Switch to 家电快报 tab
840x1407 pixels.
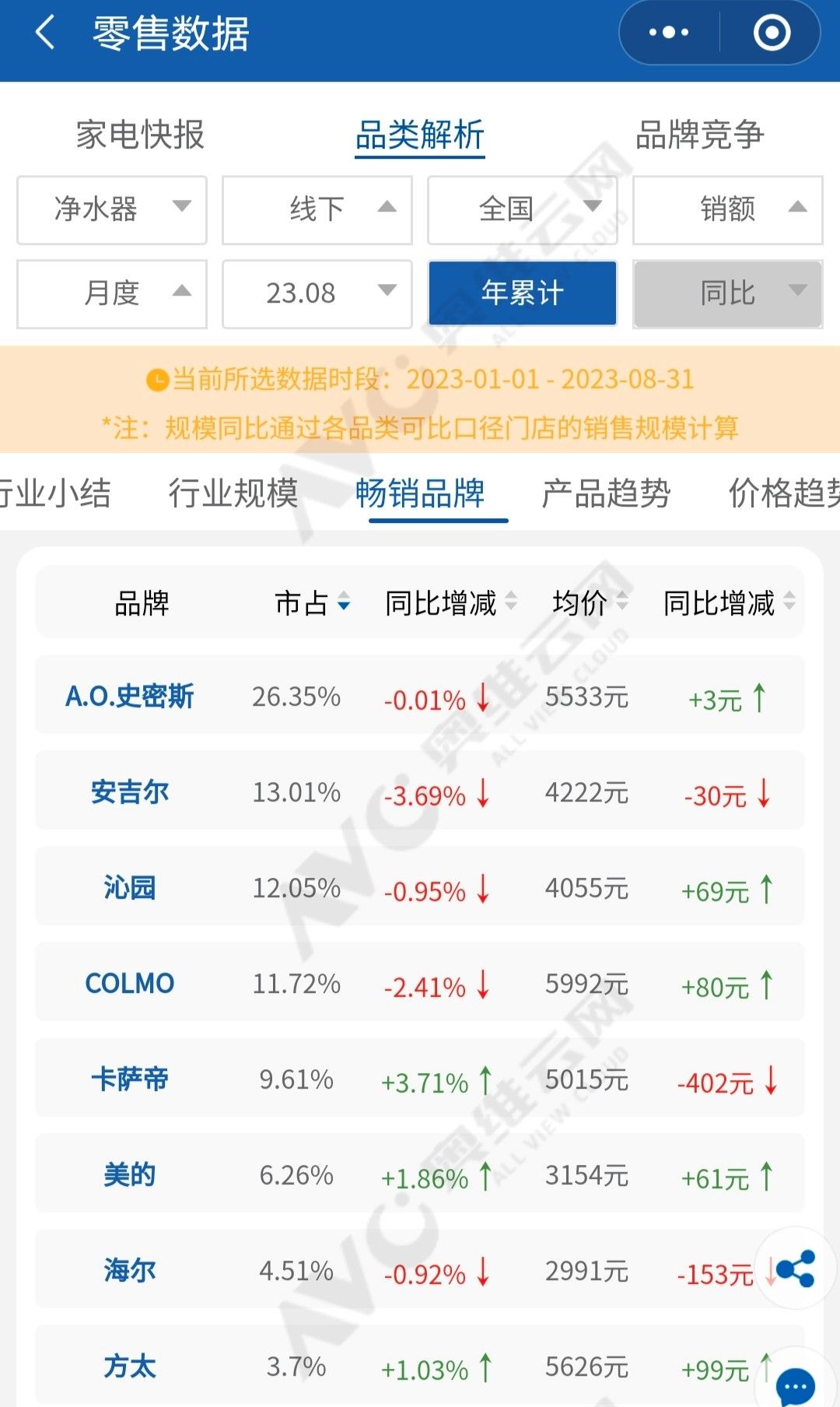click(140, 135)
